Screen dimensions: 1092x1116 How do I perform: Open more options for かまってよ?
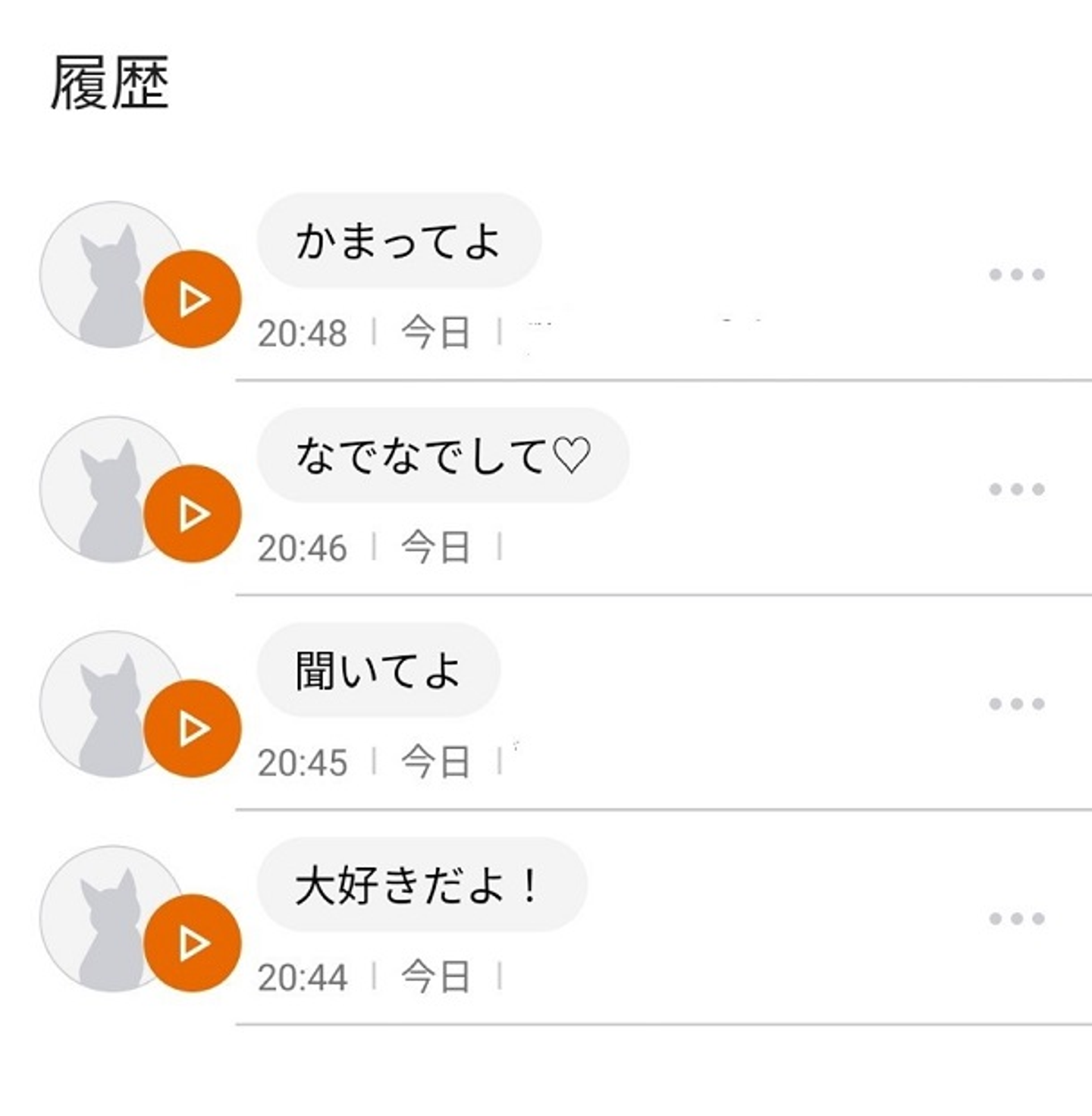tap(1017, 275)
